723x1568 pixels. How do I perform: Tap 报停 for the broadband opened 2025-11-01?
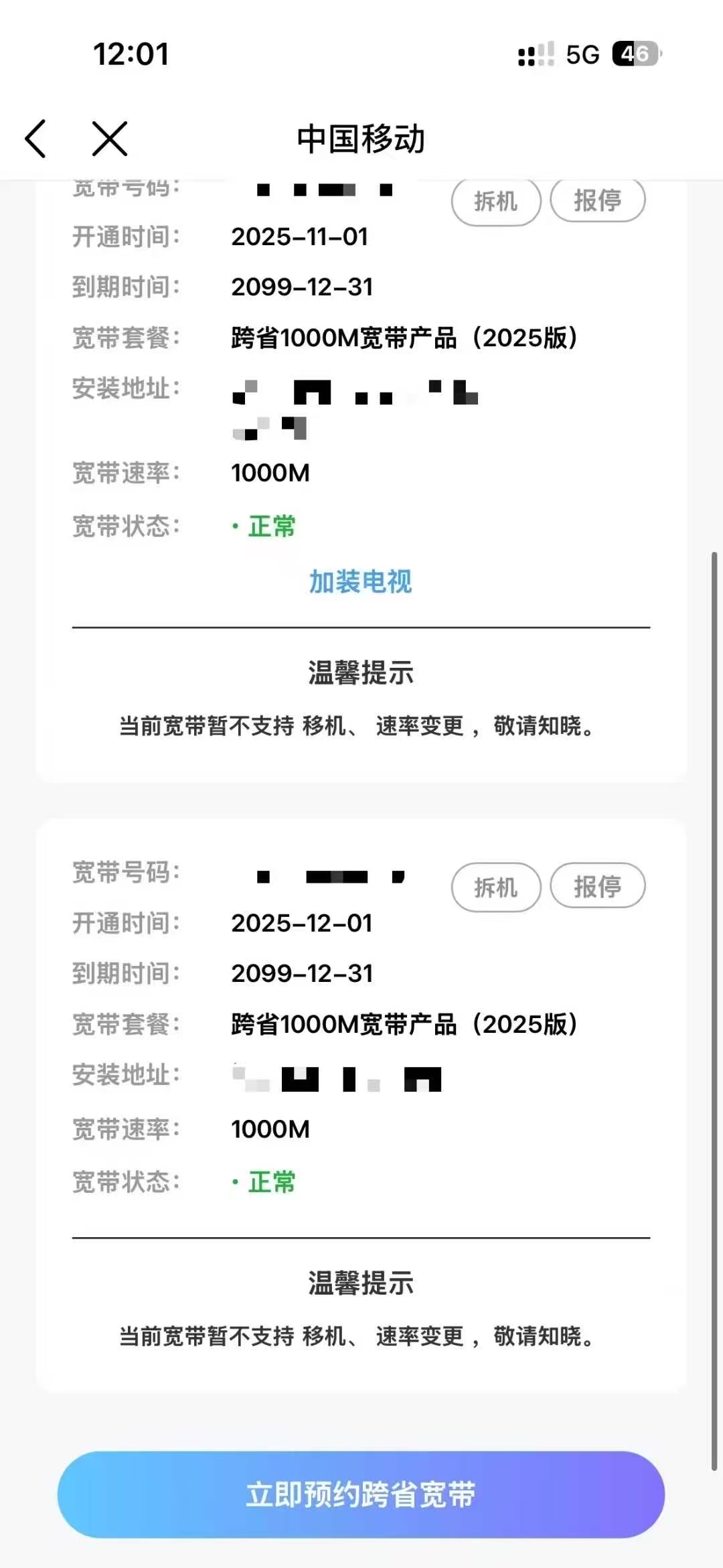click(597, 201)
